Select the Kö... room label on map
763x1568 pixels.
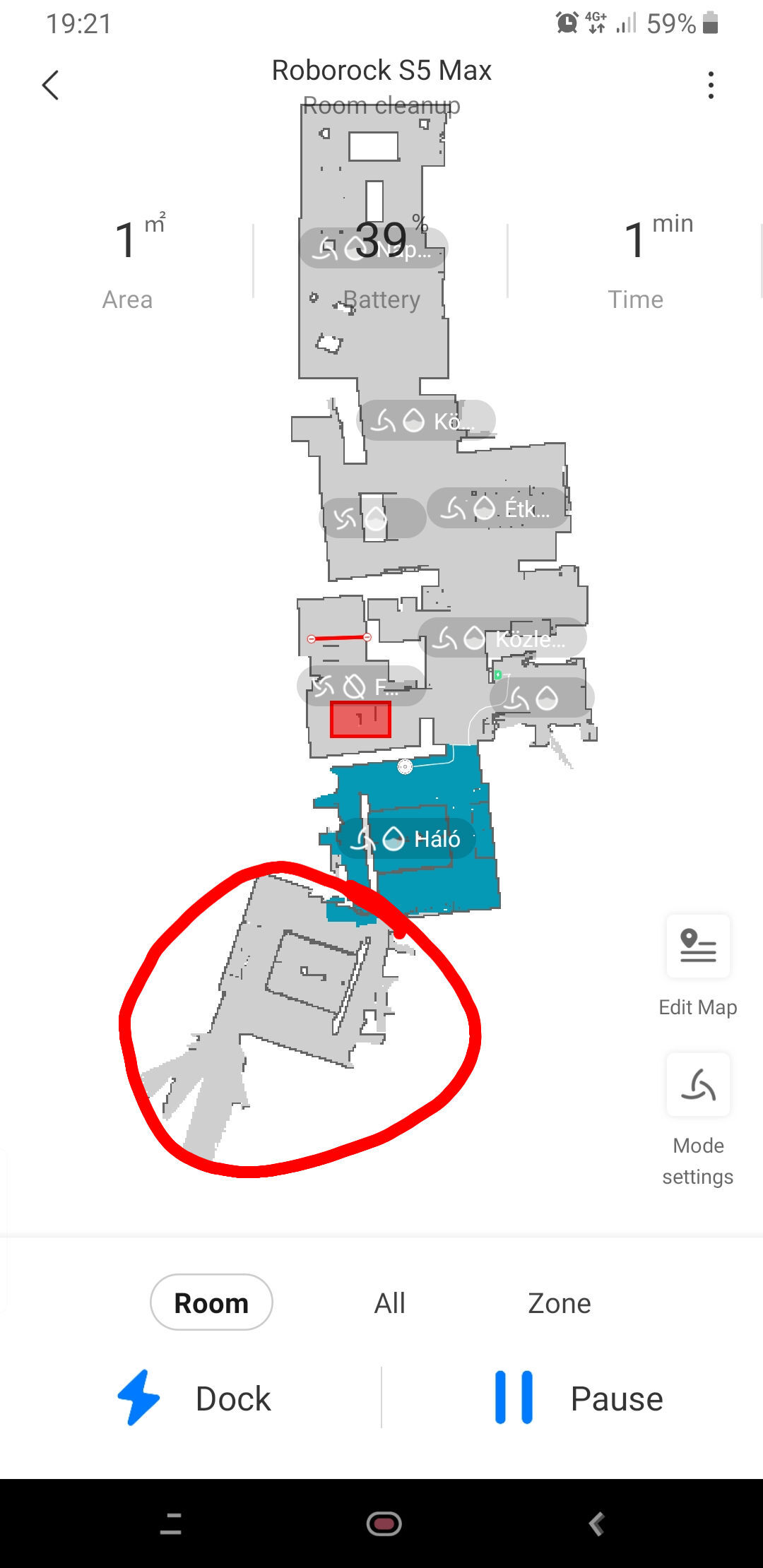[x=427, y=422]
